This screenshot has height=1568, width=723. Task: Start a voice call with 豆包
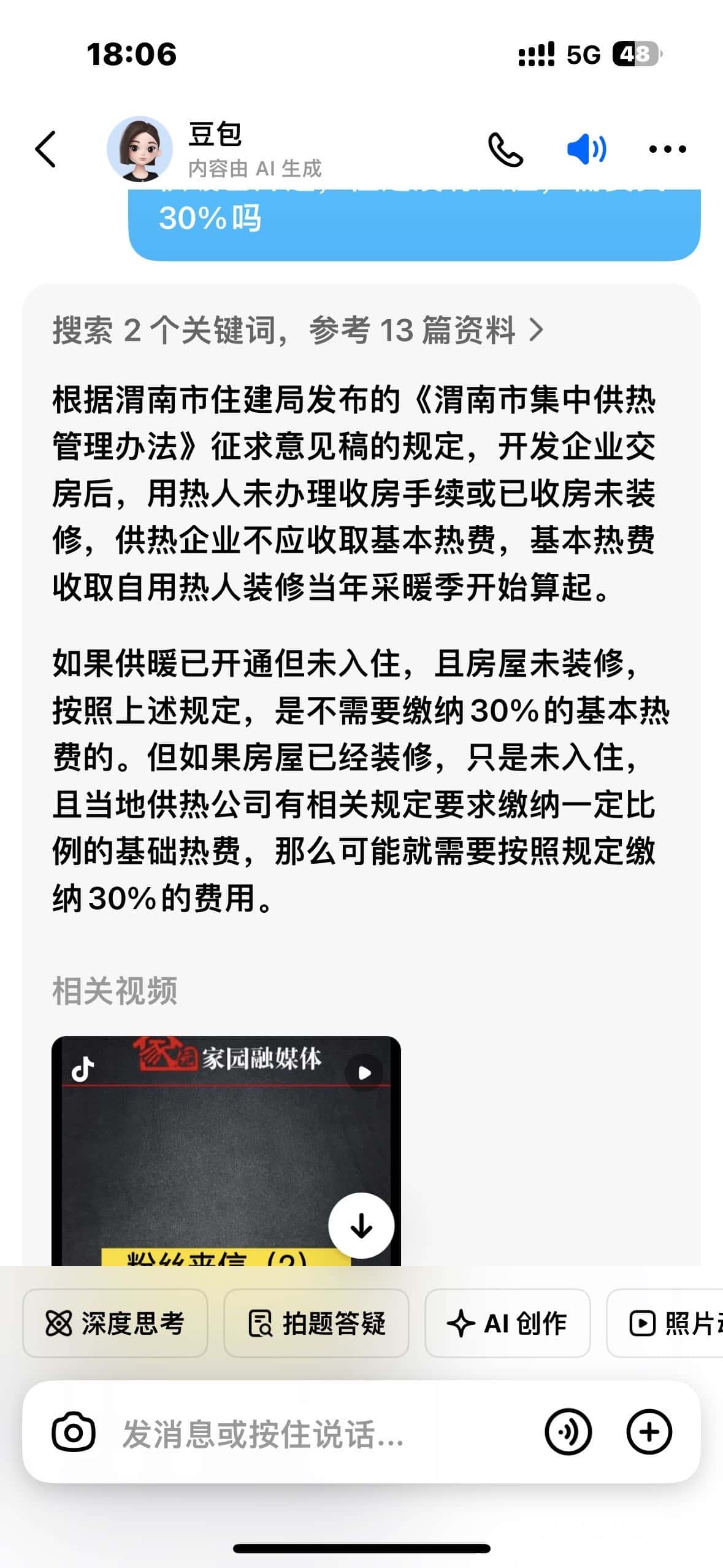[505, 149]
